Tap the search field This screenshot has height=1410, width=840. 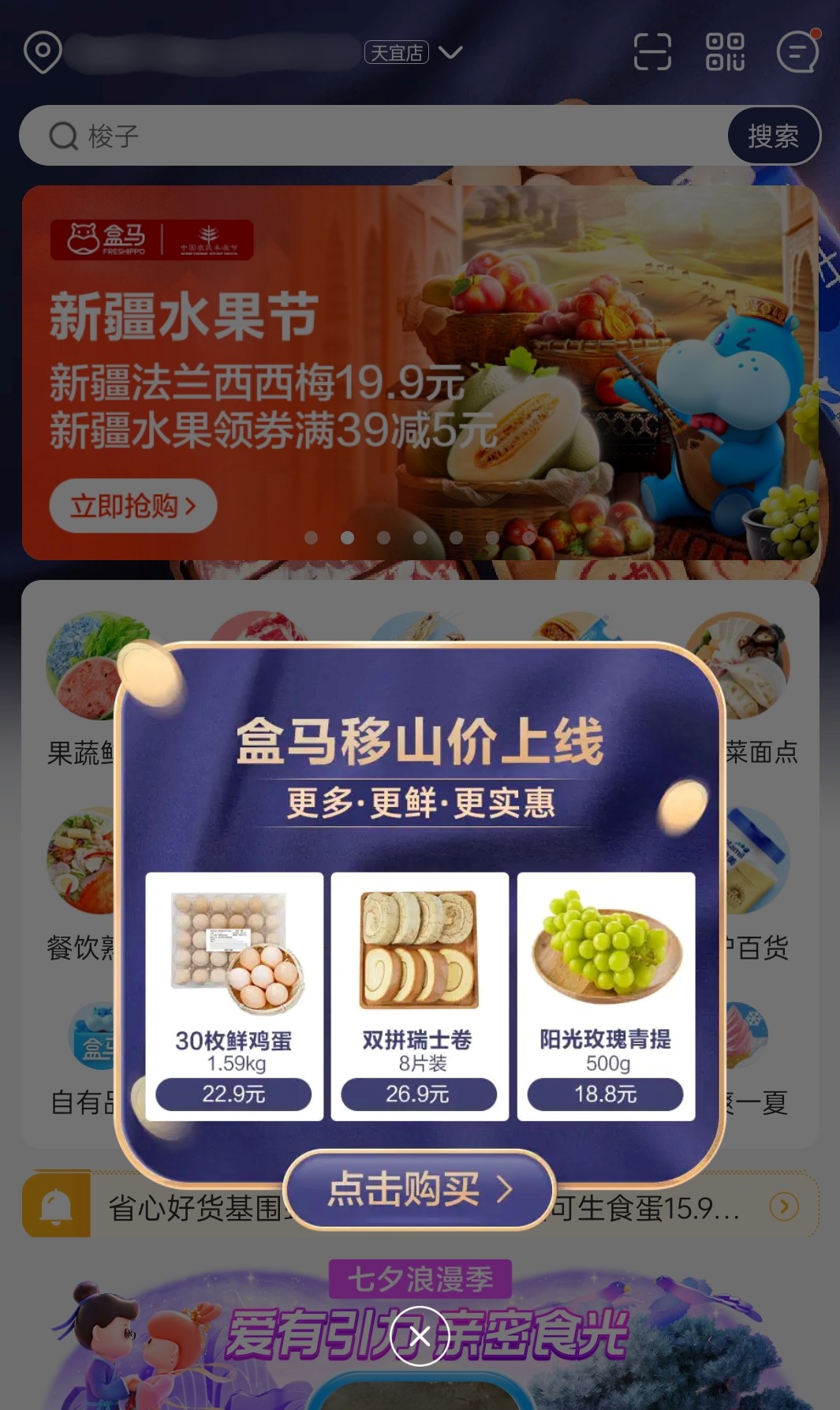(x=379, y=136)
